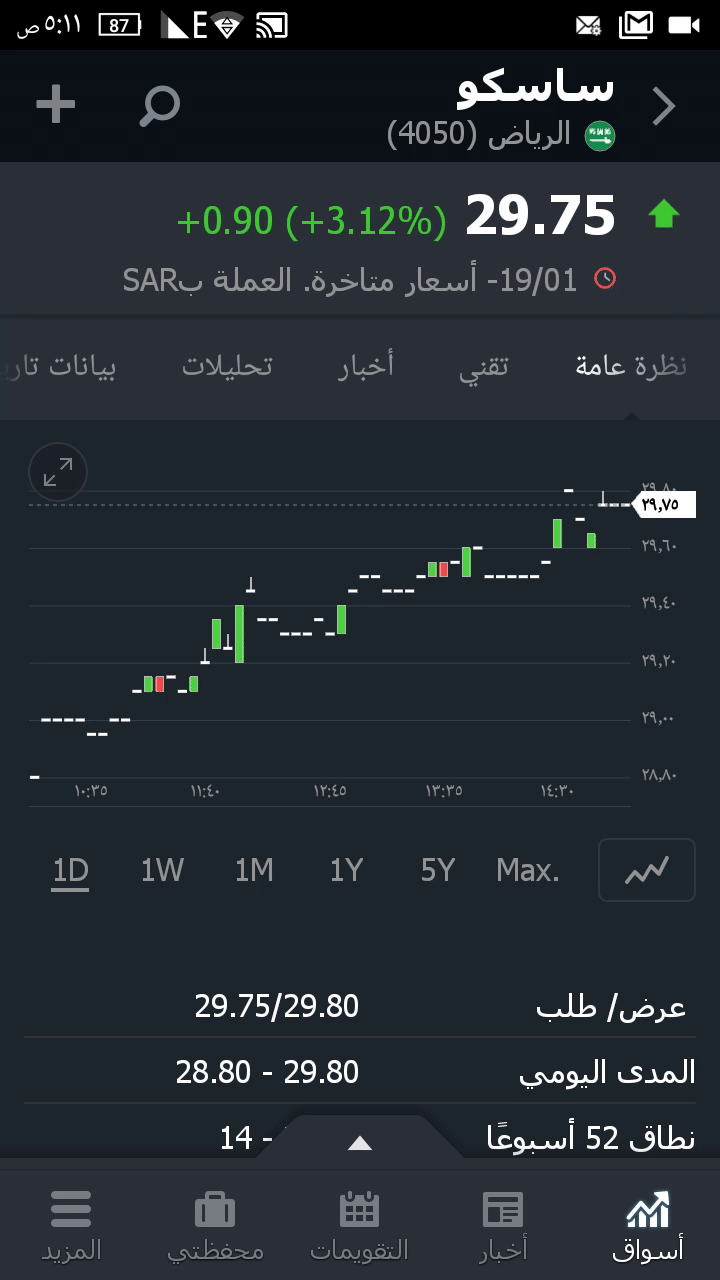This screenshot has height=1280, width=720.
Task: Go to محفظتي portfolio tab
Action: (215, 1226)
